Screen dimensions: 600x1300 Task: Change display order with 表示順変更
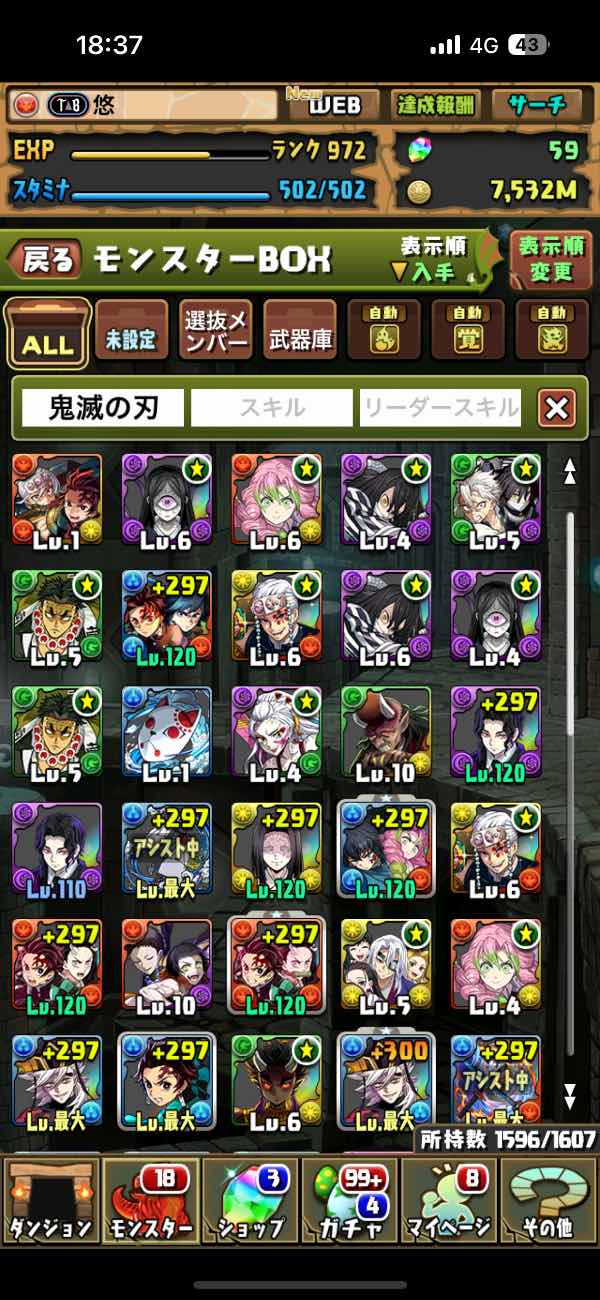point(550,259)
